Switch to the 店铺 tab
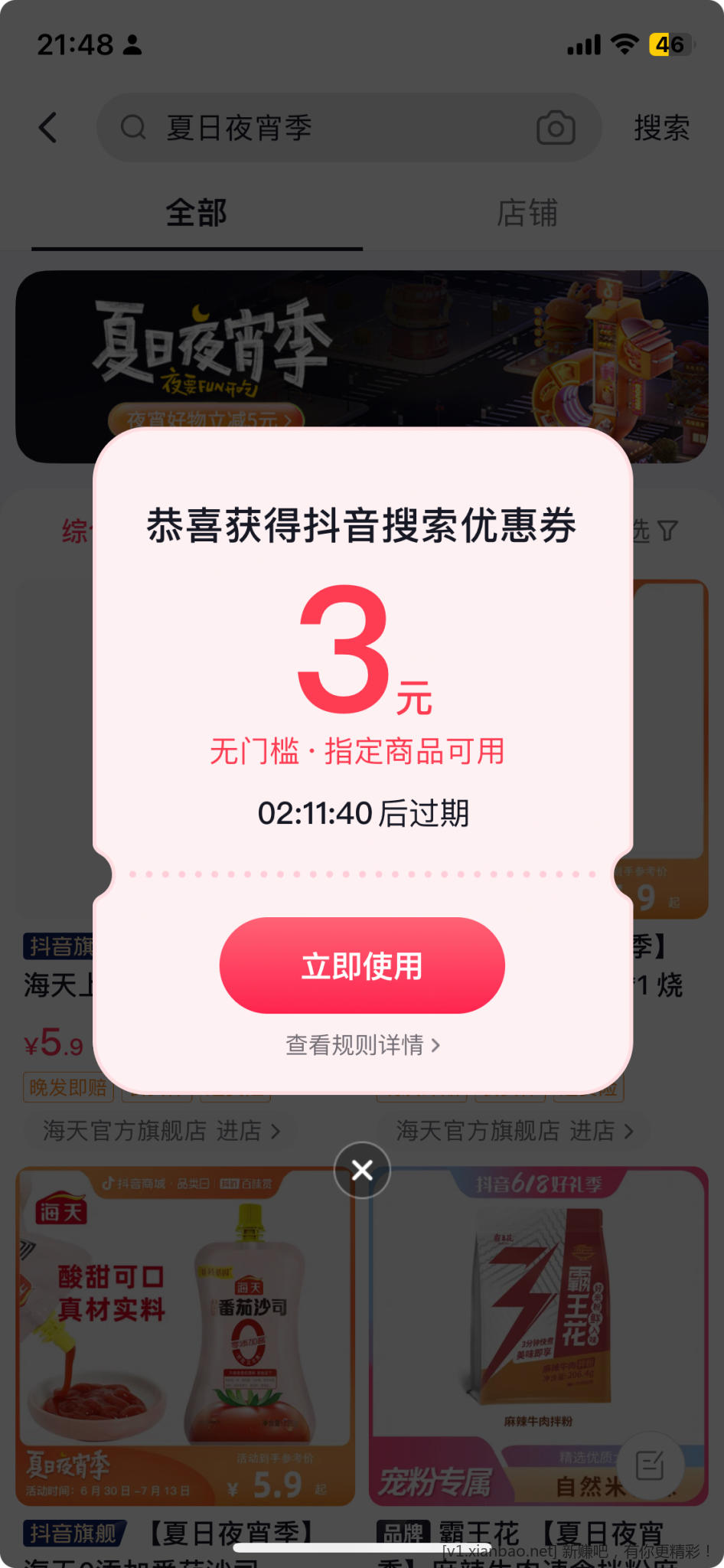724x1568 pixels. 527,213
